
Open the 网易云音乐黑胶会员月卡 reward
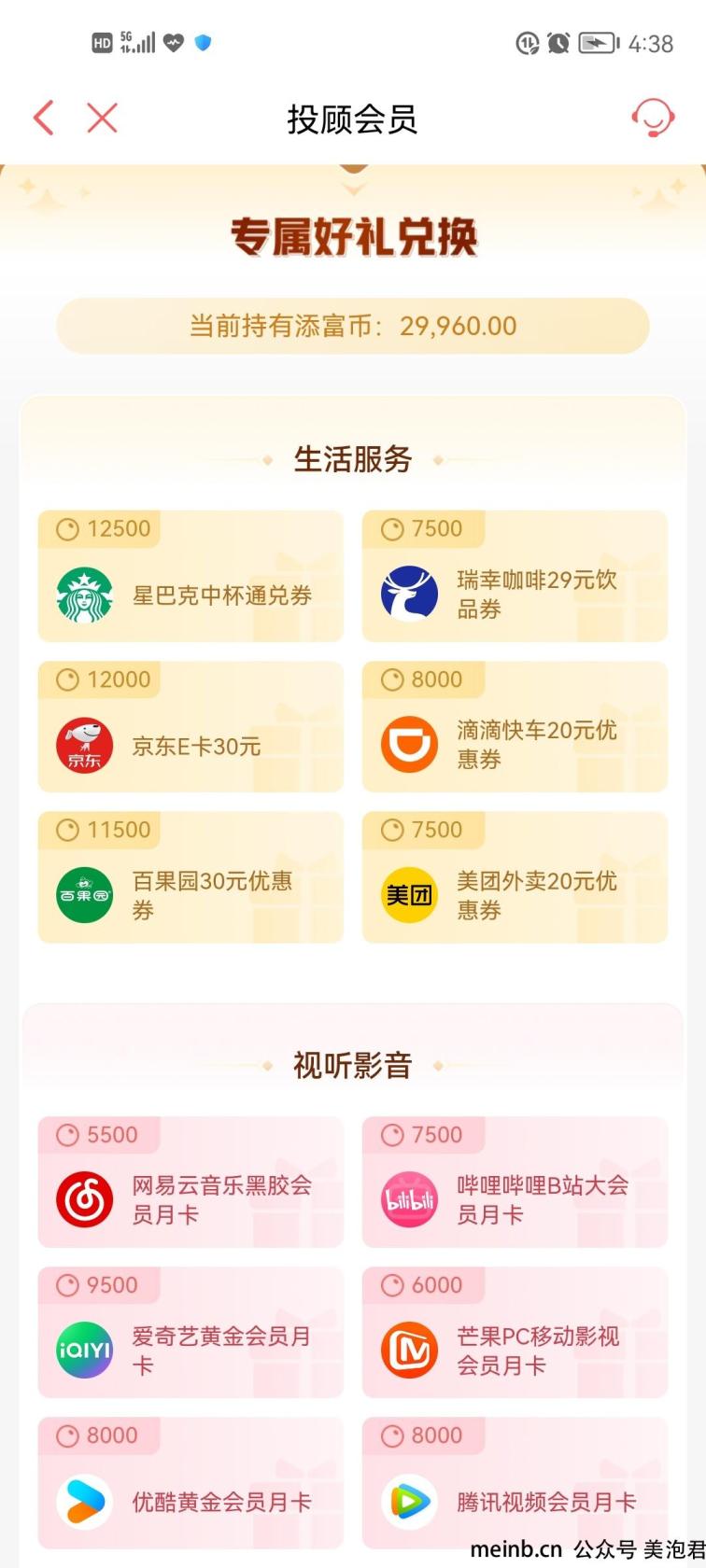click(191, 1183)
